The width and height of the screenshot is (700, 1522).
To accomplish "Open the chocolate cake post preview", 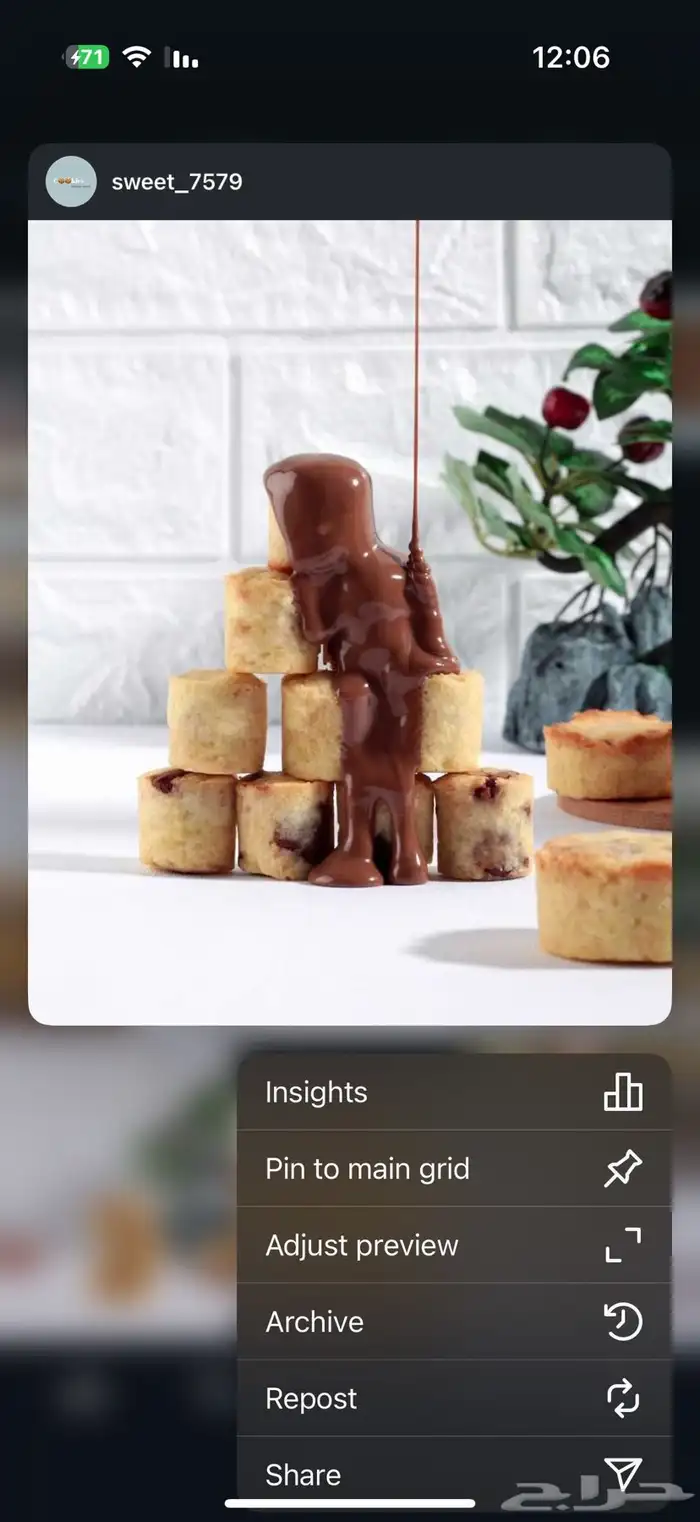I will (x=349, y=622).
